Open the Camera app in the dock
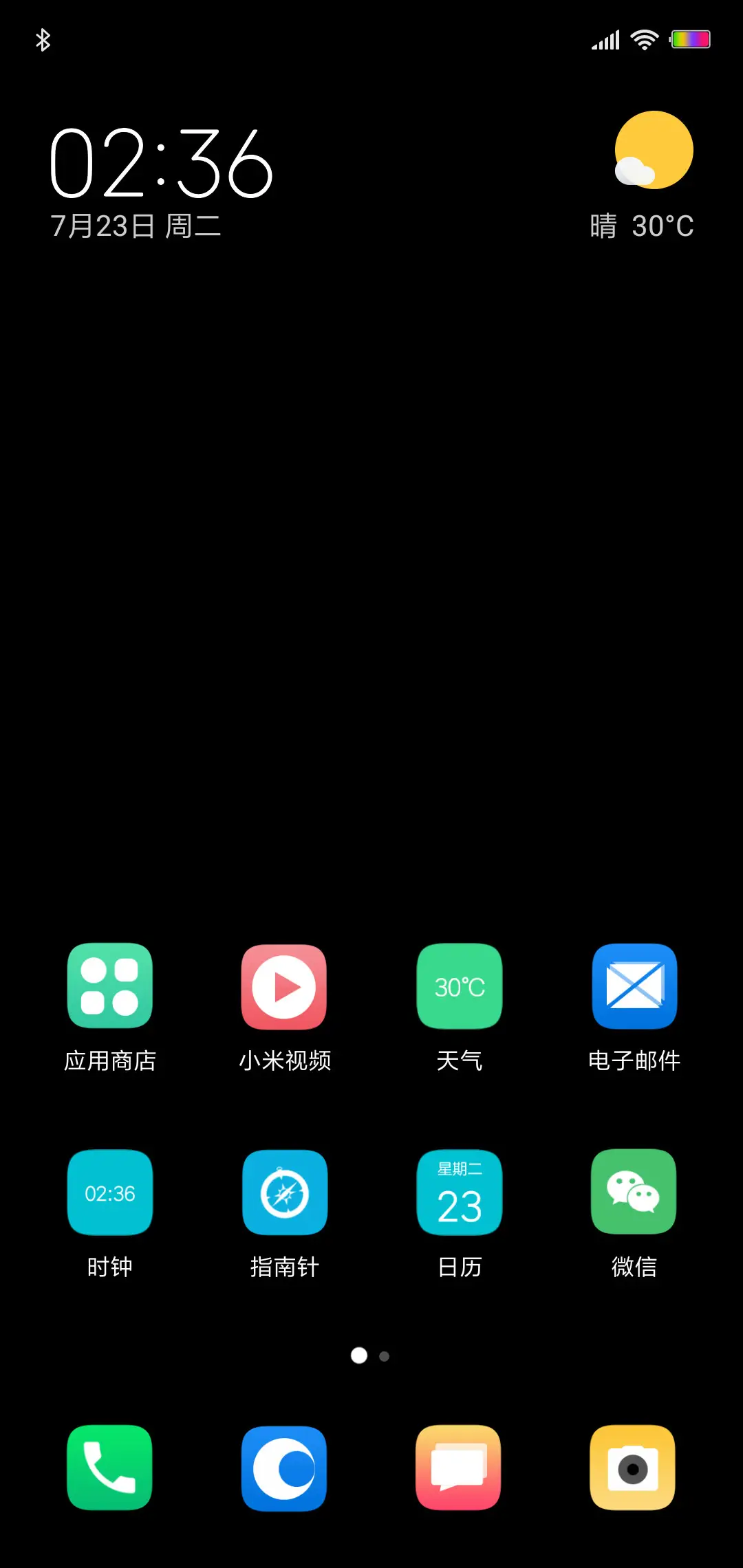The width and height of the screenshot is (743, 1568). coord(632,1466)
